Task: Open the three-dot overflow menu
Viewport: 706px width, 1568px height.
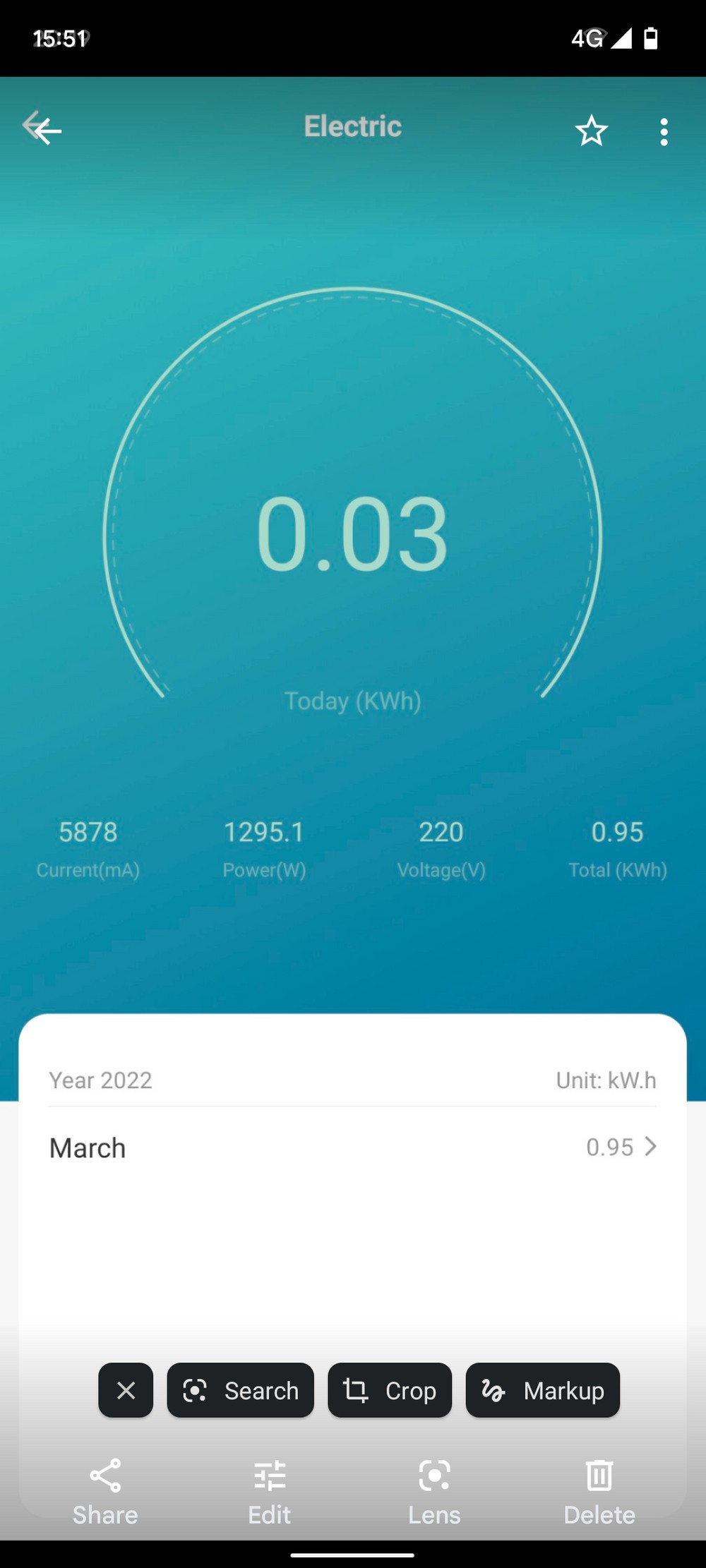Action: point(664,132)
